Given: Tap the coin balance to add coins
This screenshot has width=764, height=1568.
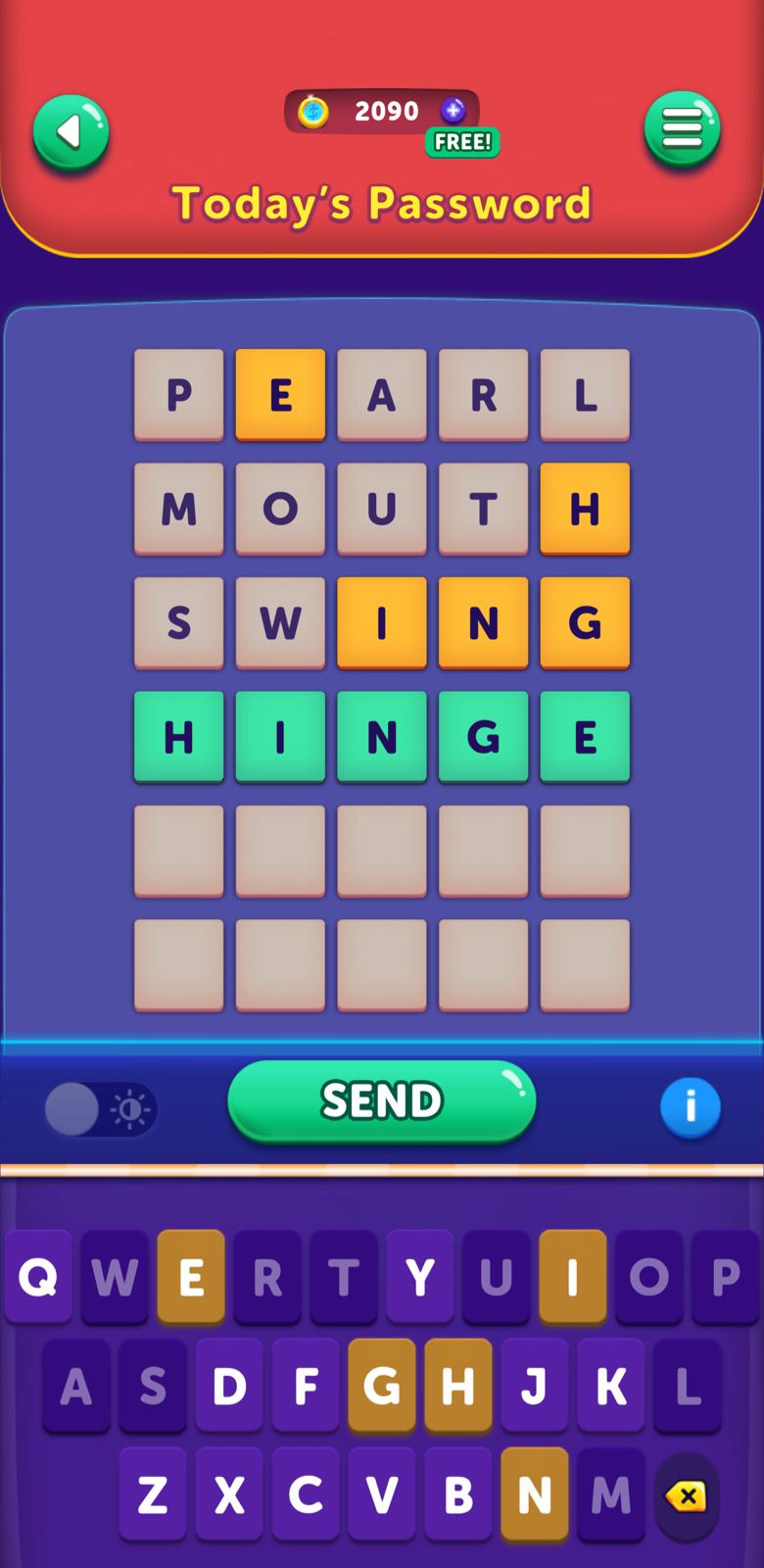Looking at the screenshot, I should 382,112.
